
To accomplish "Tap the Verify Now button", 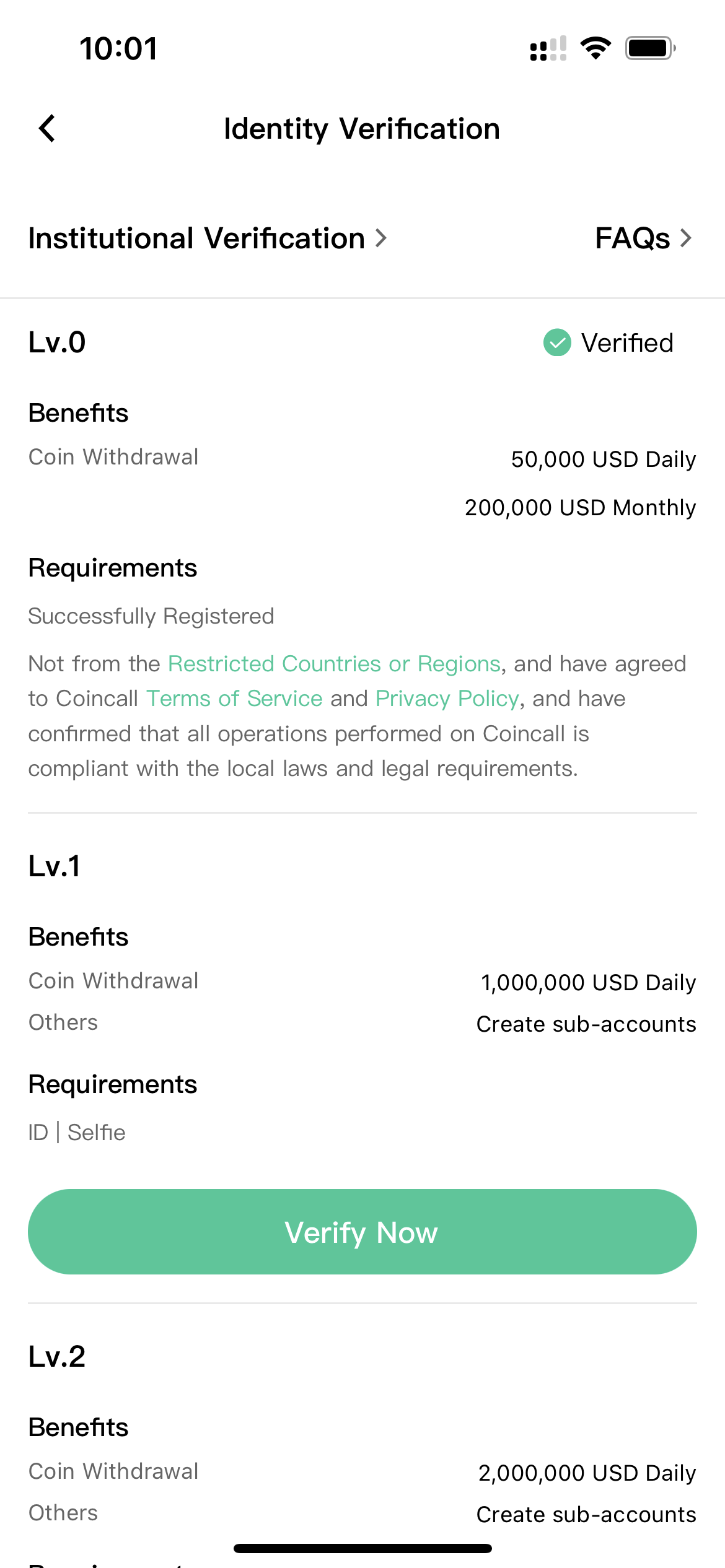I will (x=362, y=1232).
